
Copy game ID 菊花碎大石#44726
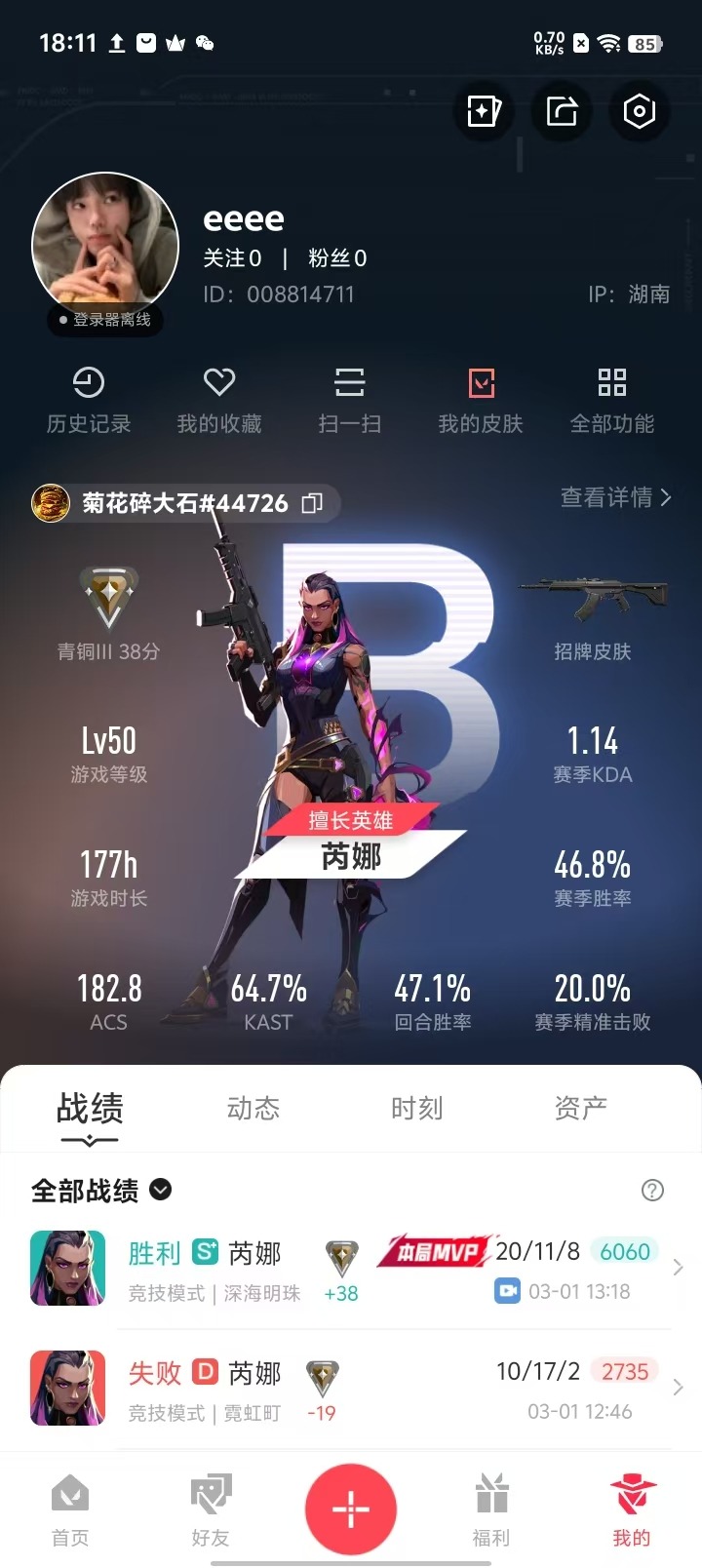click(x=312, y=503)
